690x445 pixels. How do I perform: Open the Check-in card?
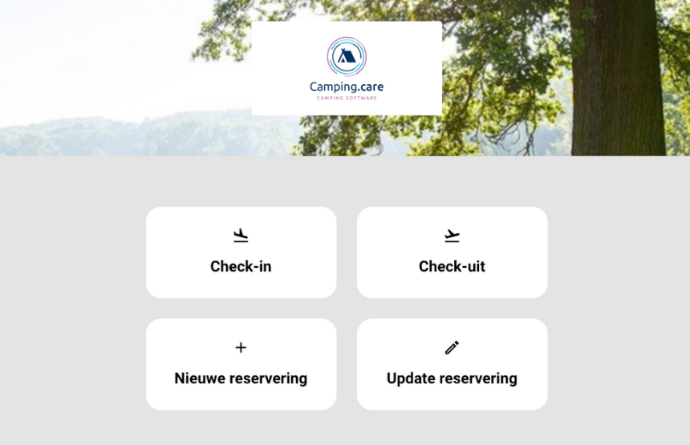coord(241,252)
